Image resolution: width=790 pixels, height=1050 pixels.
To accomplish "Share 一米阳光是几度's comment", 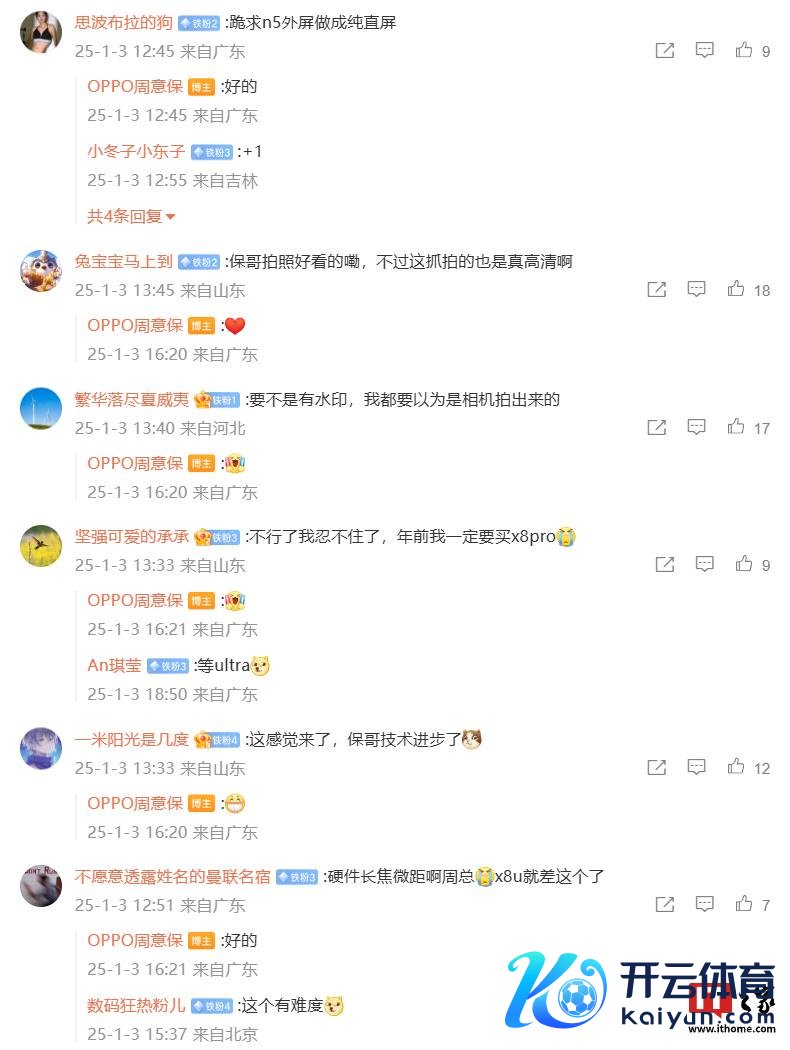I will coord(657,767).
